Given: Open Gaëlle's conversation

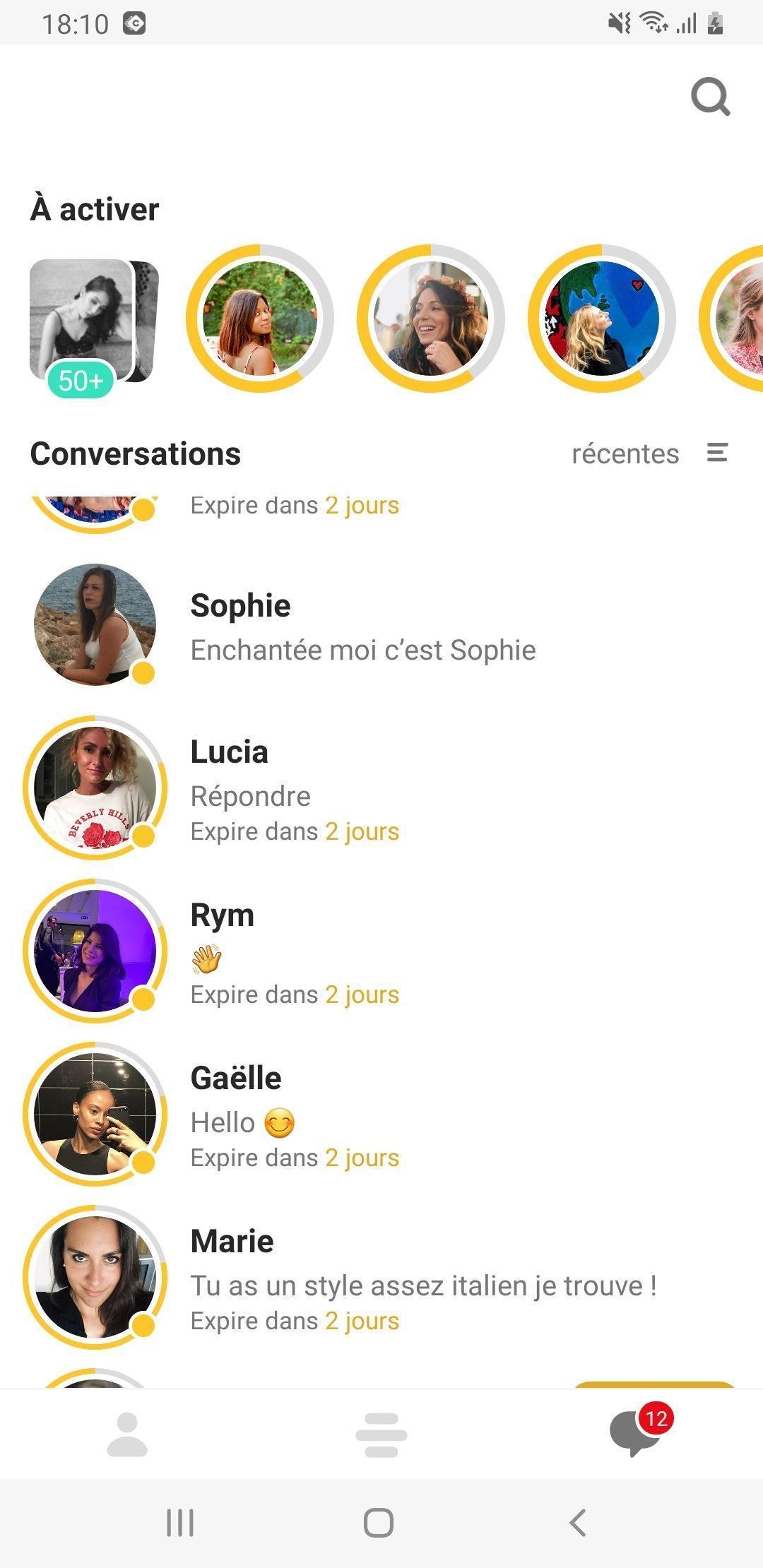Looking at the screenshot, I should [381, 1115].
